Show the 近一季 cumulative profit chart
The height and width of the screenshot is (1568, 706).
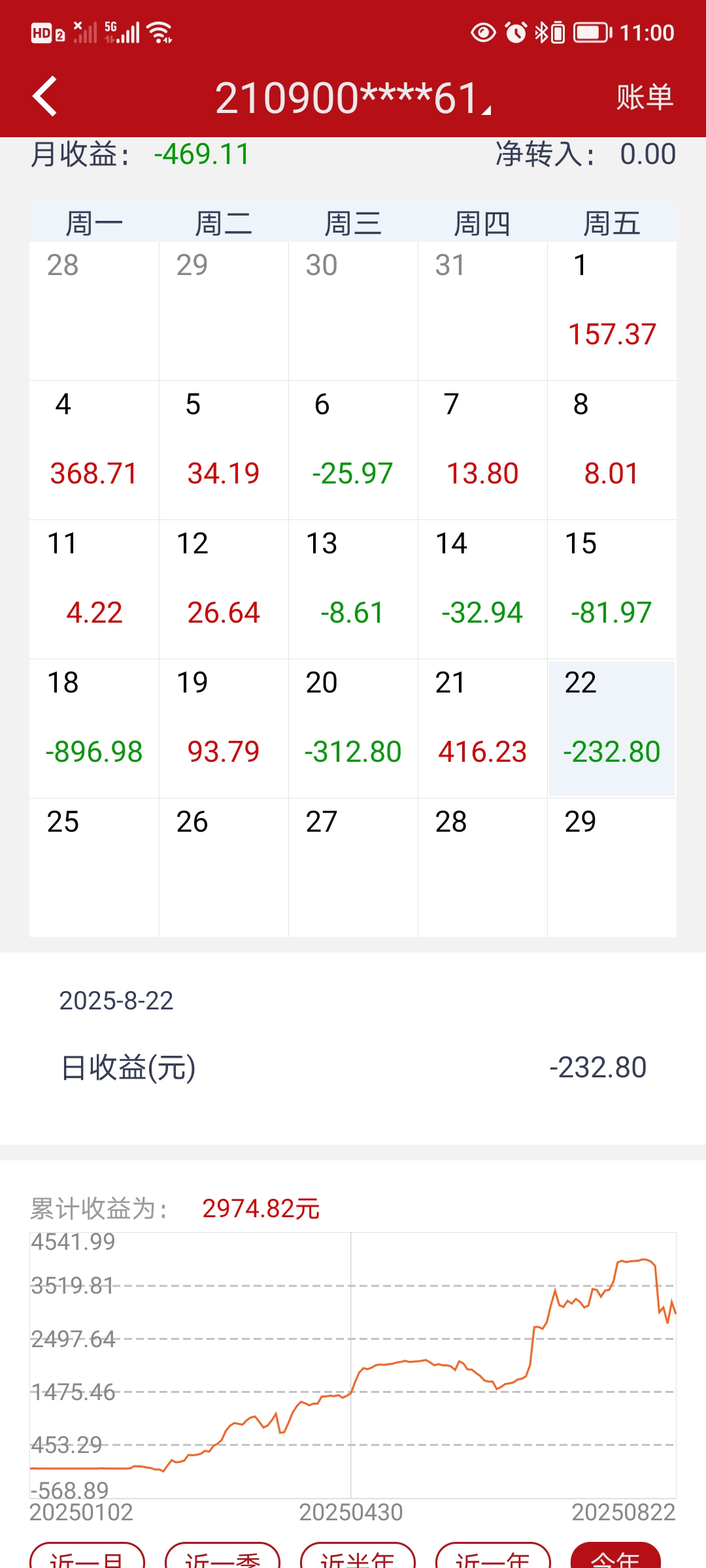point(222,1558)
